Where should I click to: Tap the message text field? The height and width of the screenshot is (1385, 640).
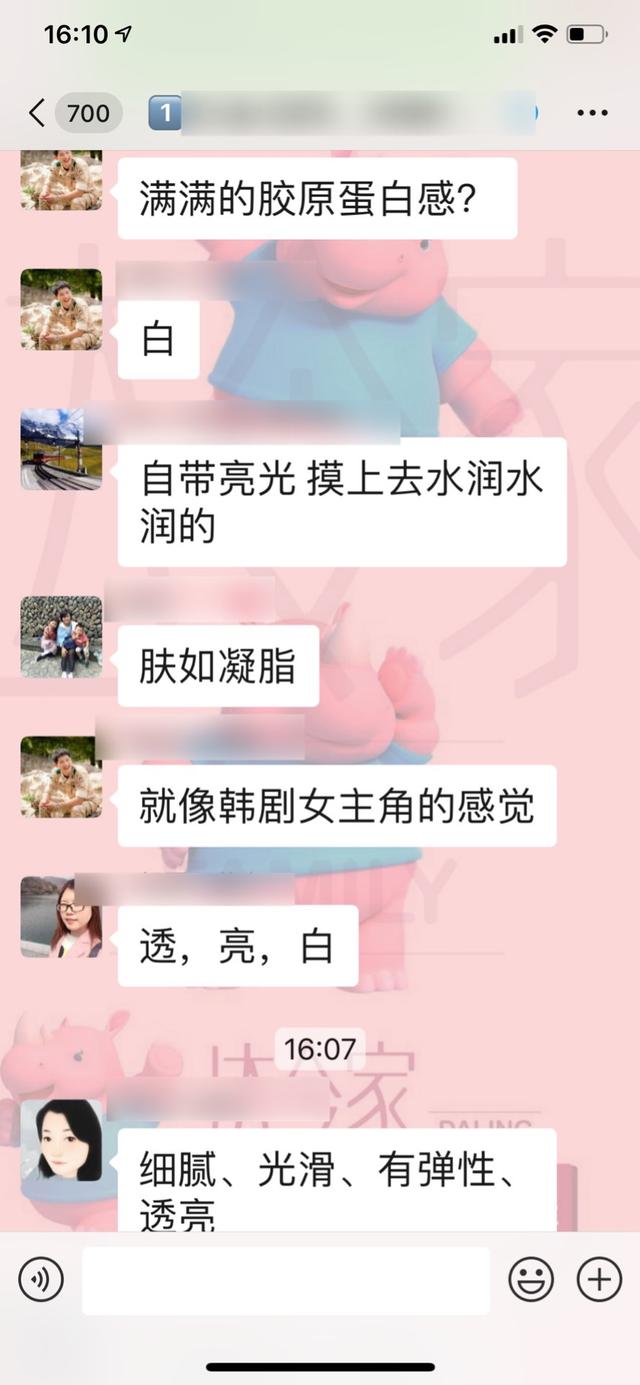point(286,1280)
